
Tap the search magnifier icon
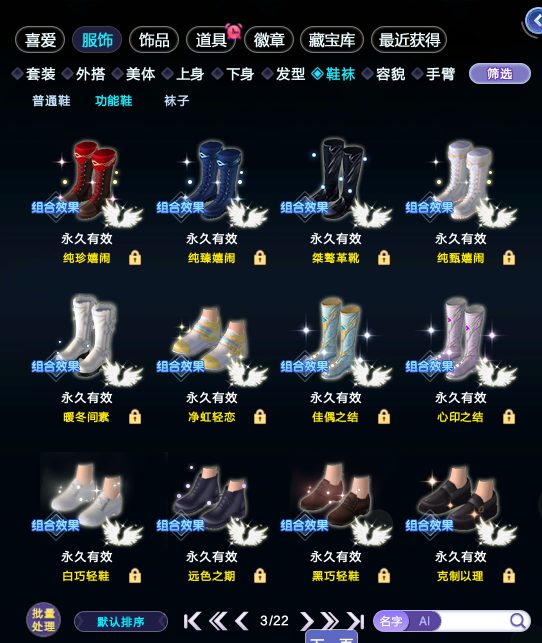tap(518, 621)
